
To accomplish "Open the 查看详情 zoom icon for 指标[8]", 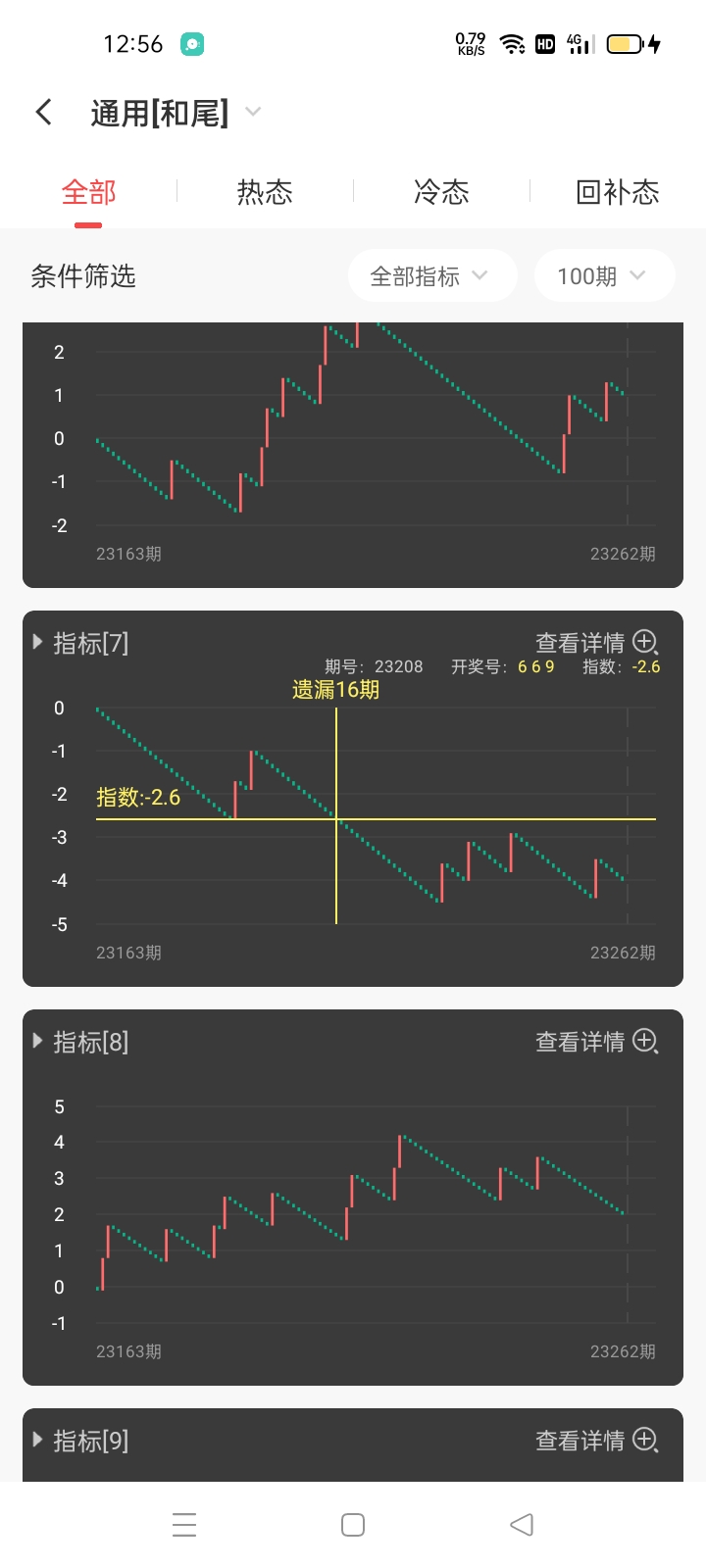I will click(644, 1042).
